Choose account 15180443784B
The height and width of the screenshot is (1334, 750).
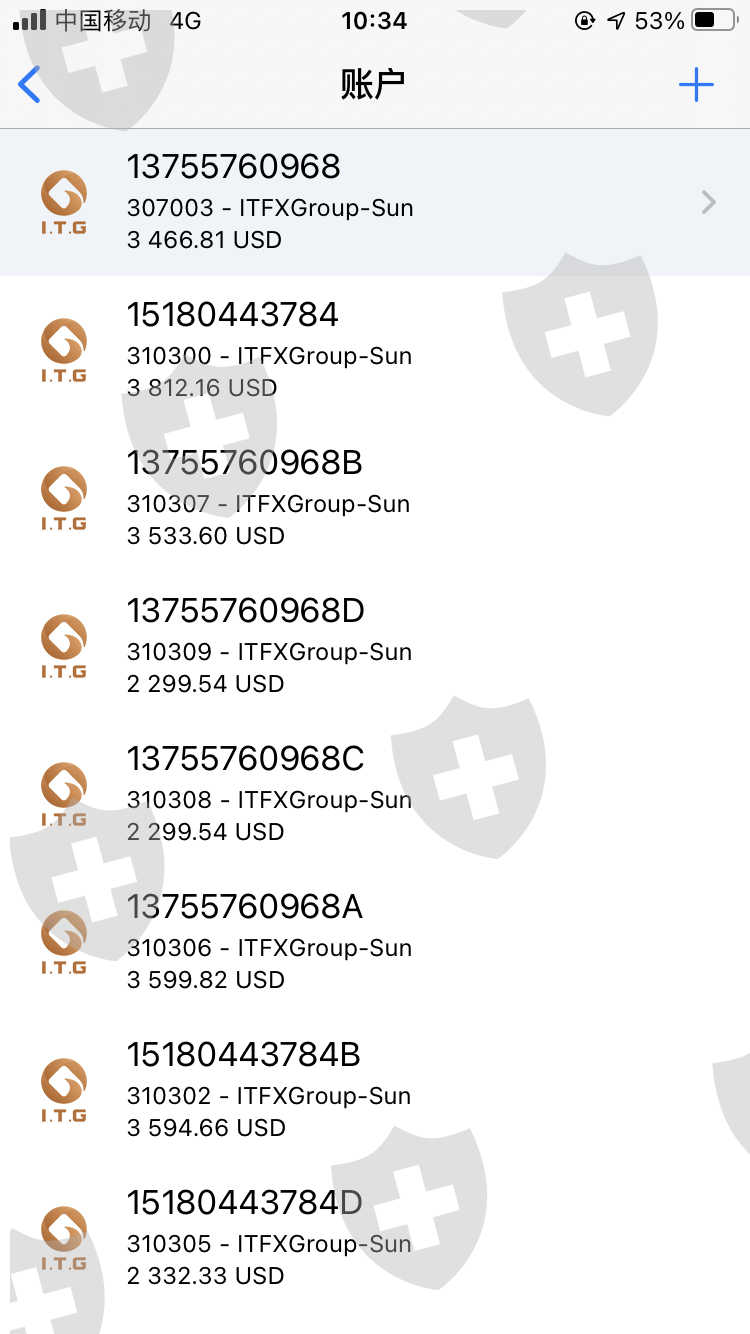(x=374, y=1090)
